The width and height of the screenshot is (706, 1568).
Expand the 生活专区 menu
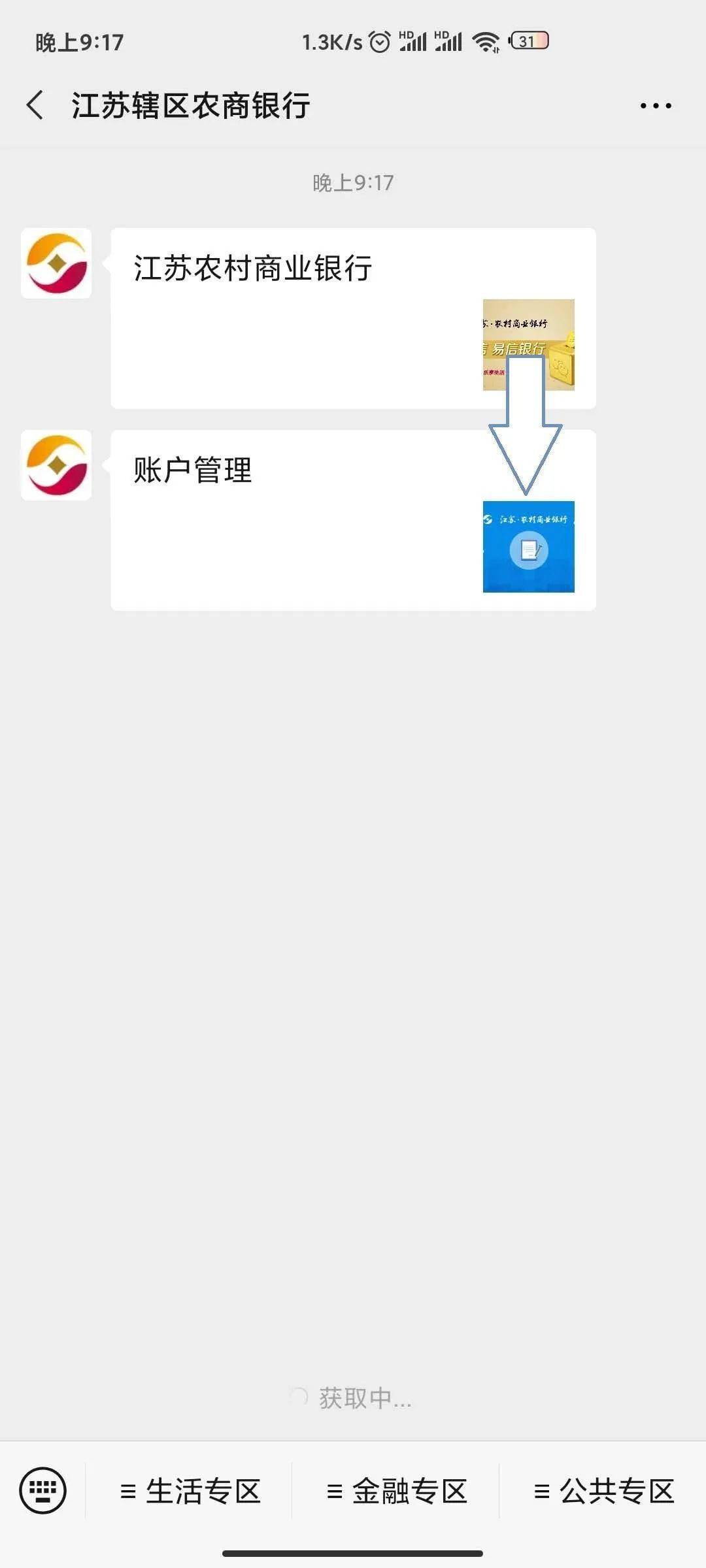pos(190,1491)
